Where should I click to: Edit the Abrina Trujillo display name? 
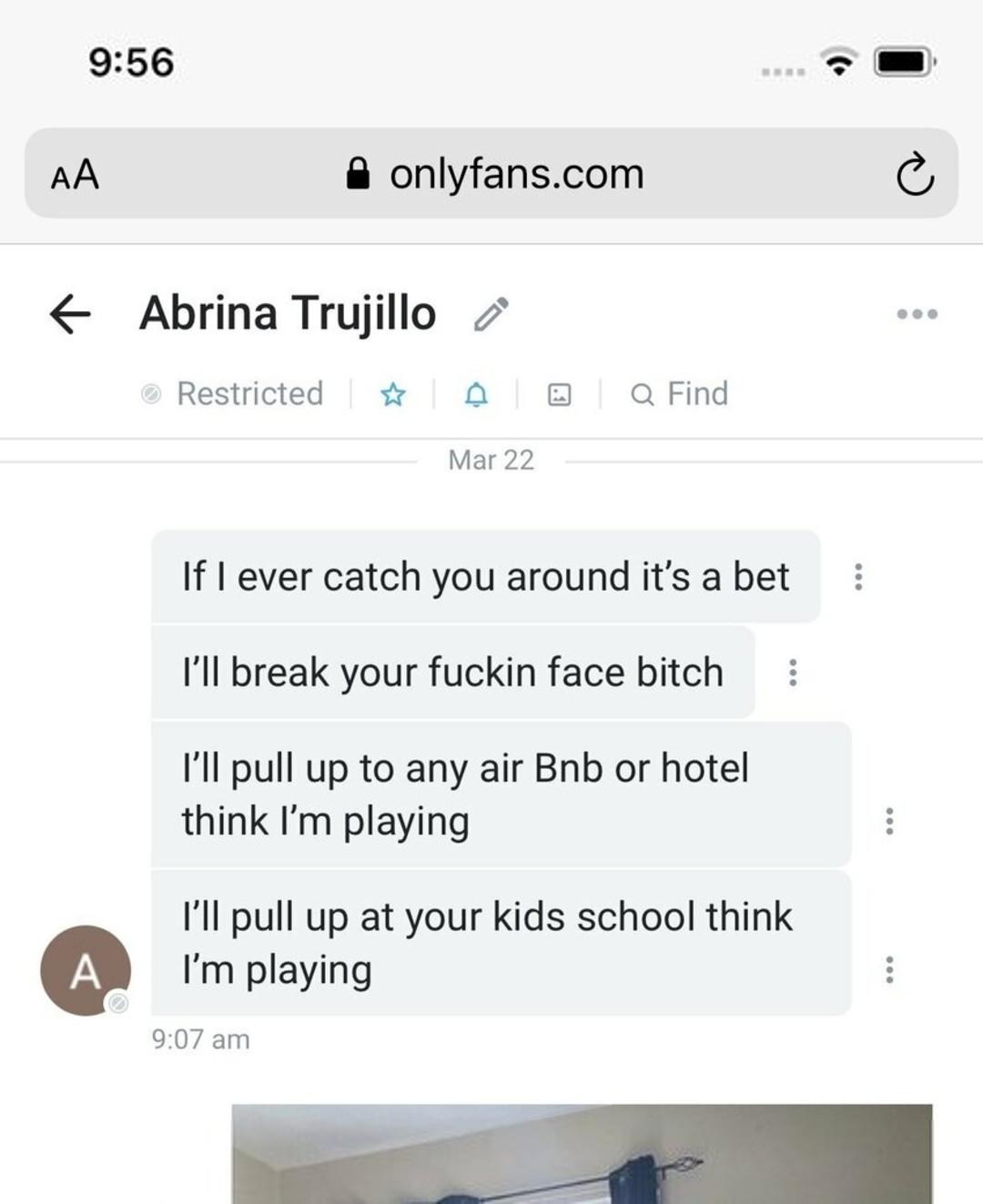coord(491,314)
